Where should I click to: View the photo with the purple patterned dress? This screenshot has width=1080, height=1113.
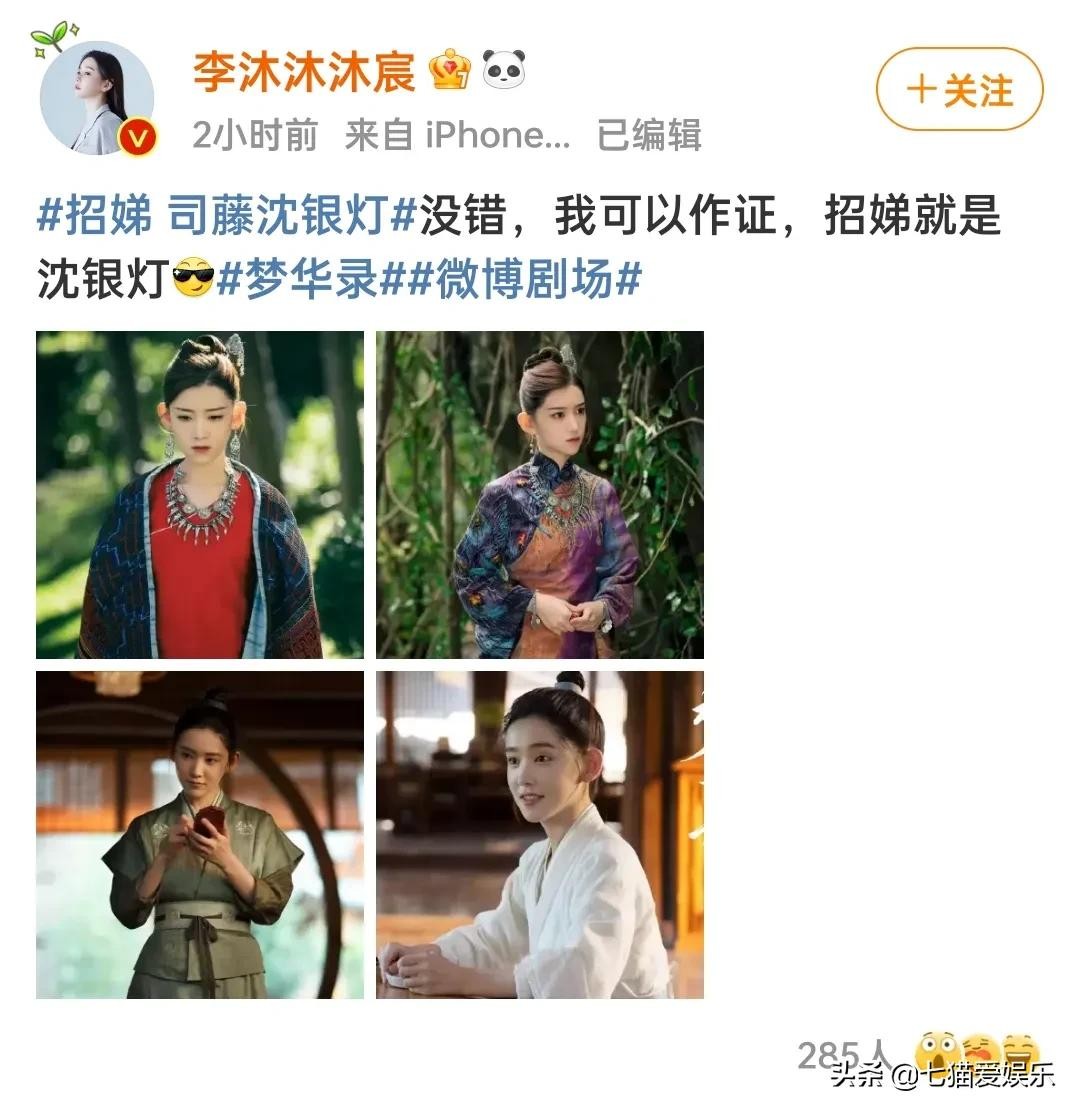540,495
